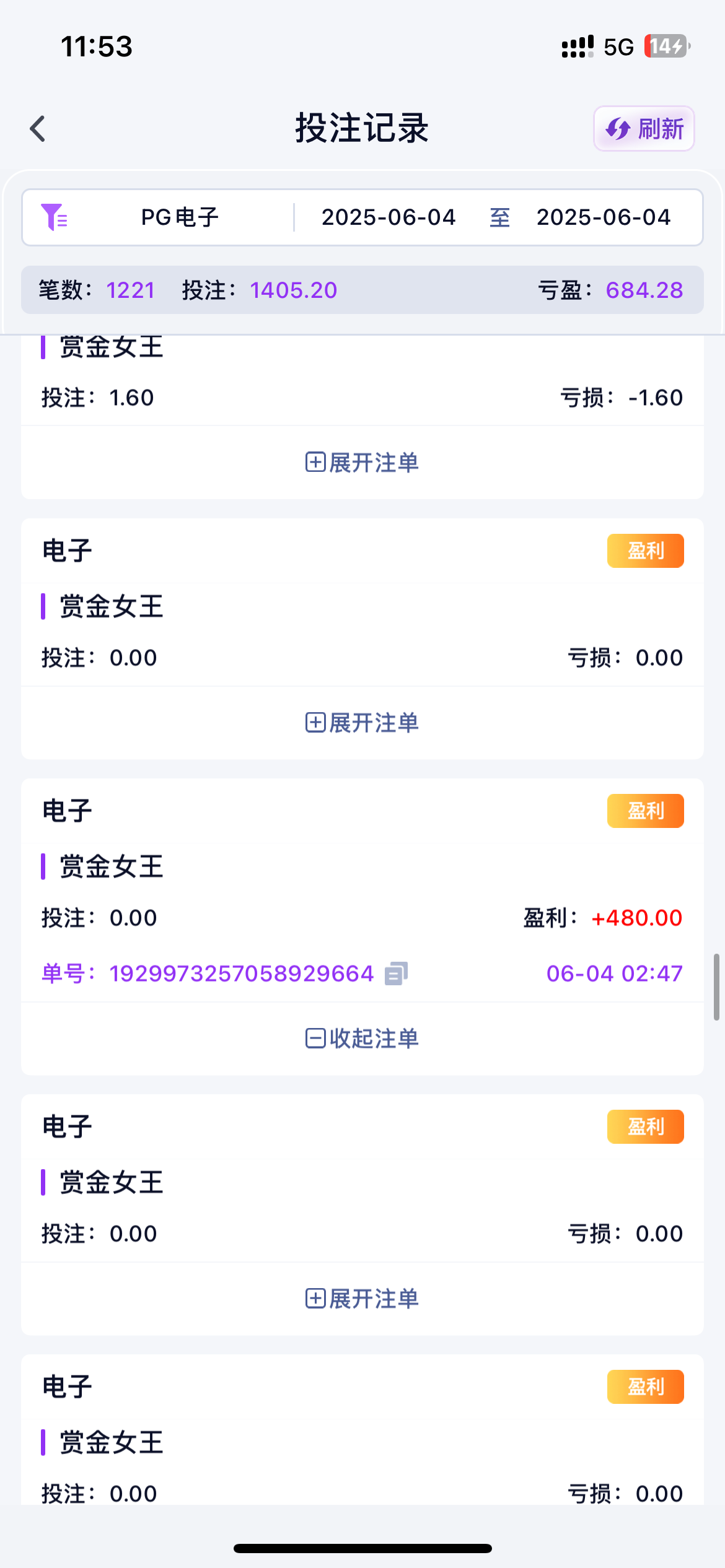Open the purple filter funnel icon
The width and height of the screenshot is (725, 1568).
[54, 217]
